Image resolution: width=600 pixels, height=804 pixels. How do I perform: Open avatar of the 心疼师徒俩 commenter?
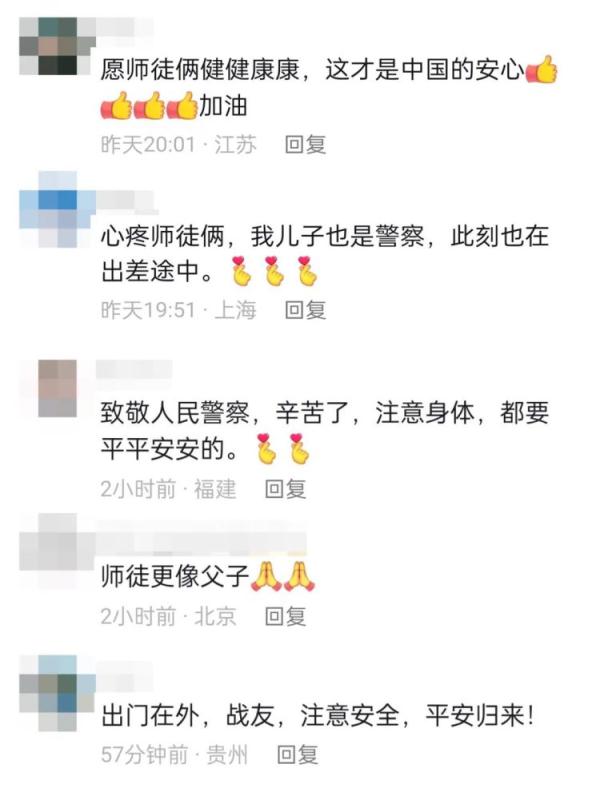(57, 208)
